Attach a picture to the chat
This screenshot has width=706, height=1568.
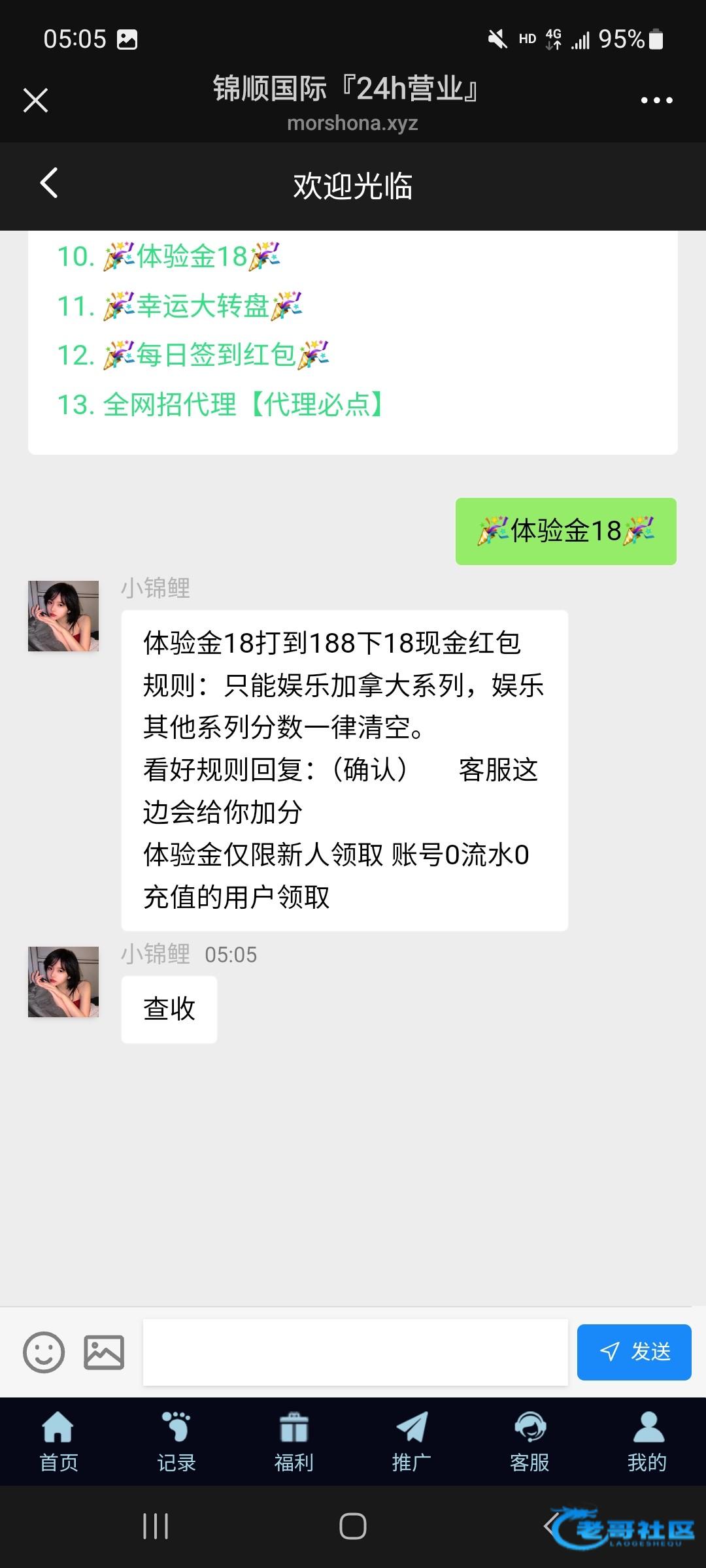(x=104, y=1352)
